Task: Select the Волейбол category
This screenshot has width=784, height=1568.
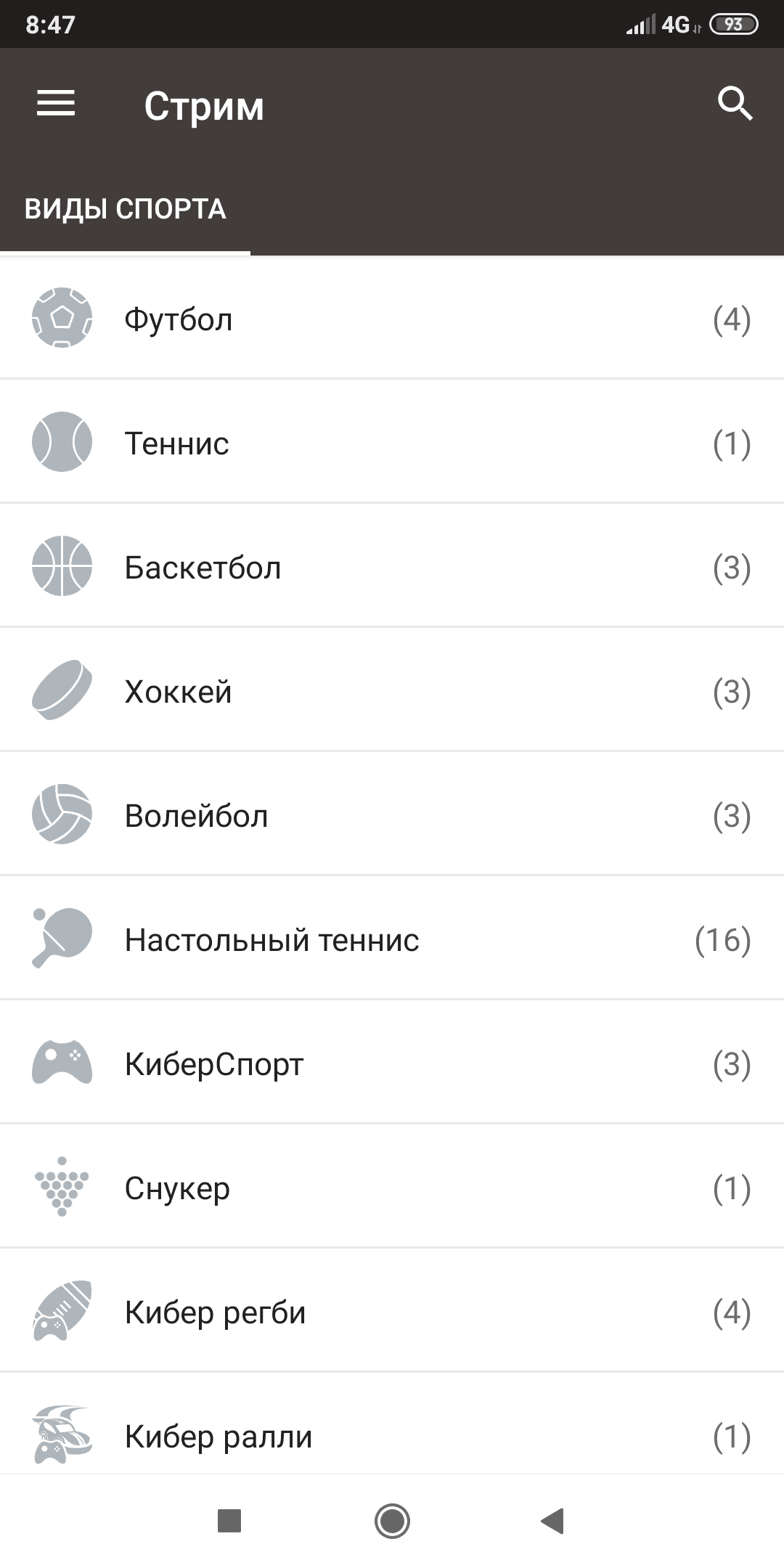Action: (x=392, y=816)
